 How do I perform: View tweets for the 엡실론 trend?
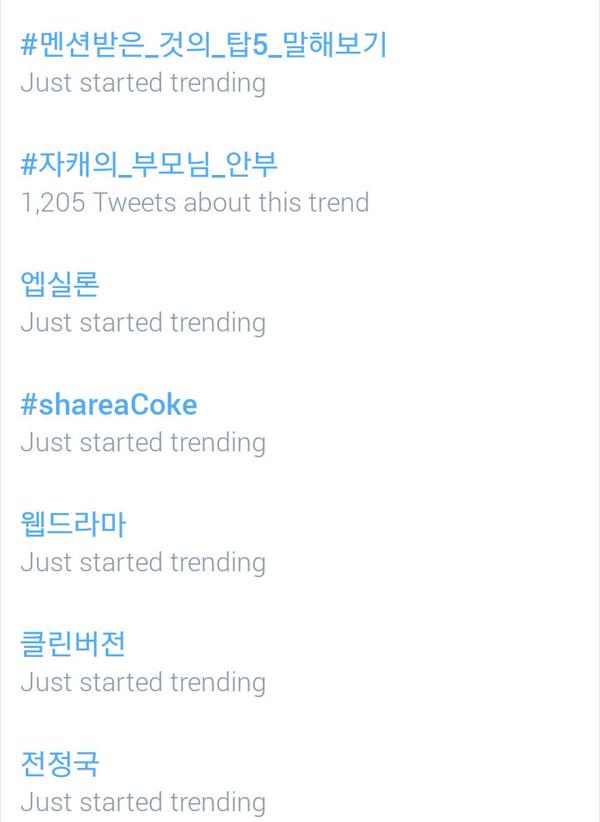coord(60,285)
